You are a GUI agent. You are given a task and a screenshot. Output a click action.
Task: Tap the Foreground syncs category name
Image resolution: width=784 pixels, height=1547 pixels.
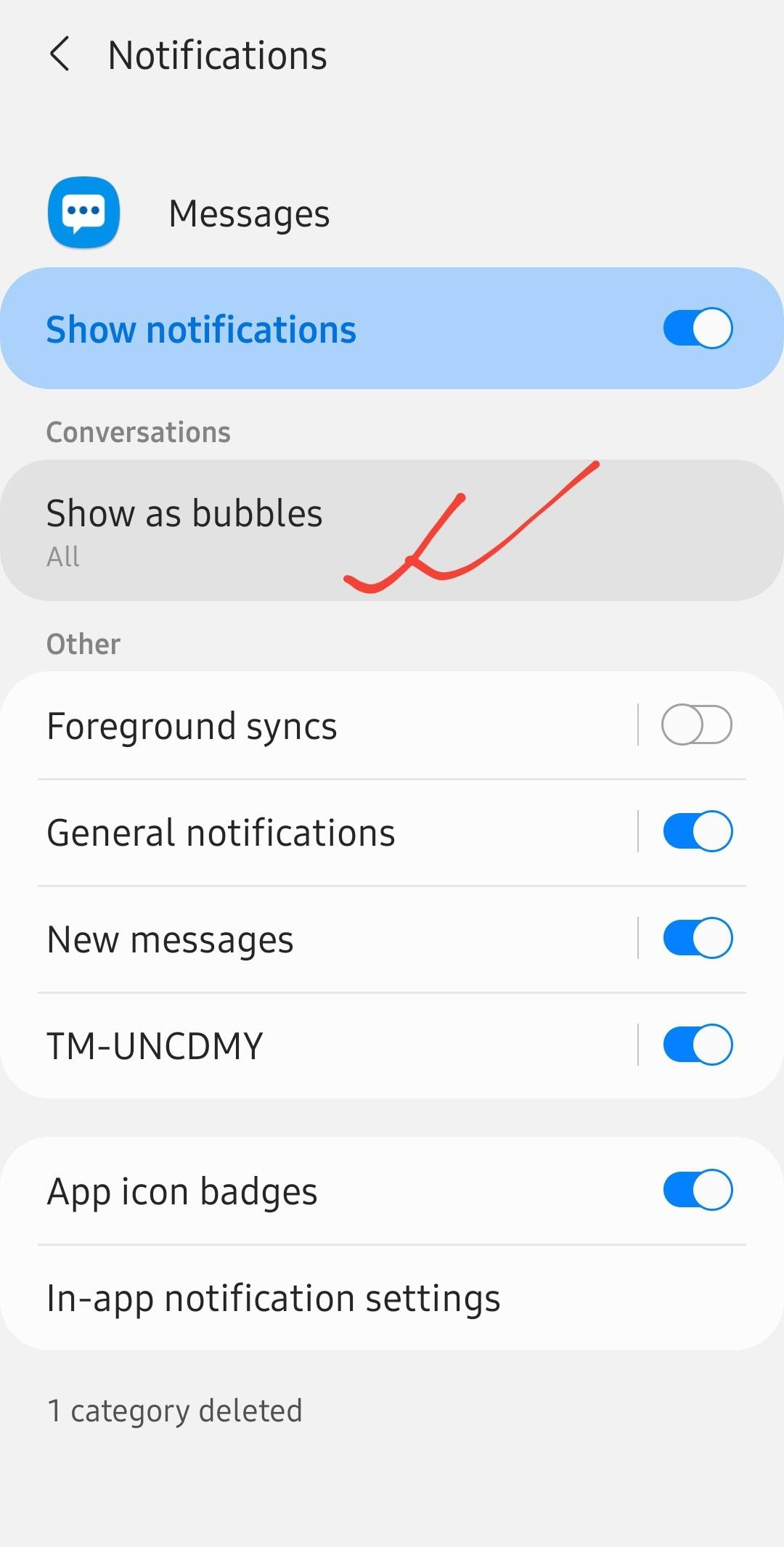[x=191, y=724]
